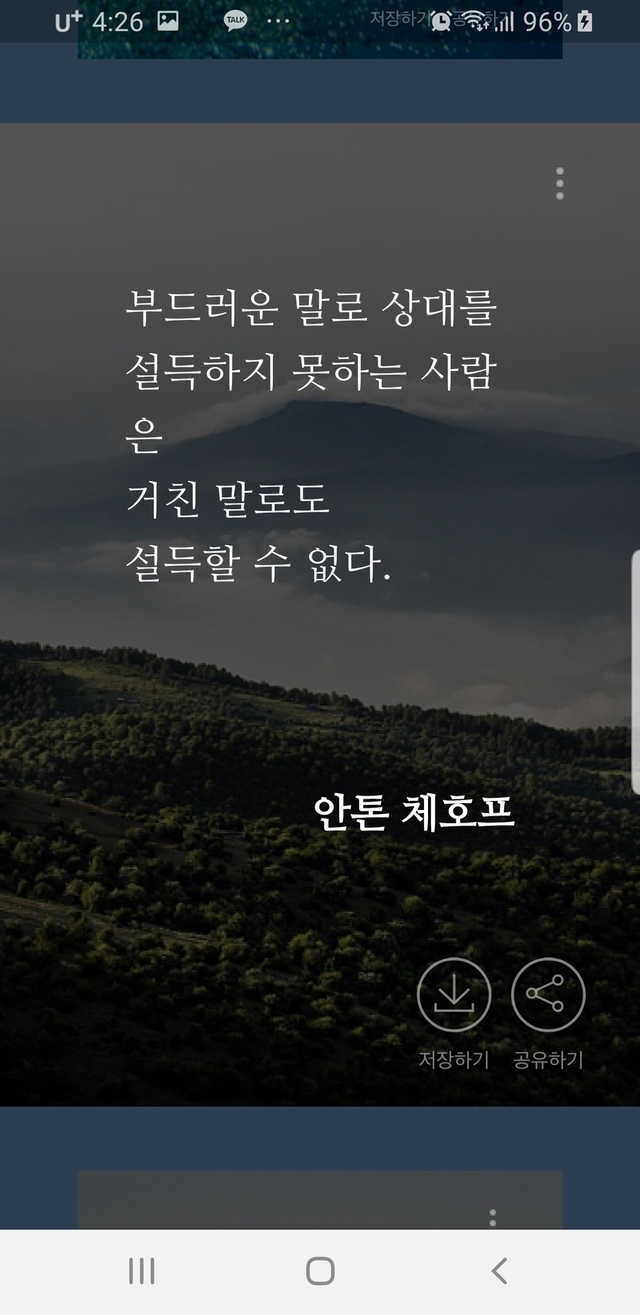
Task: Return to the home screen
Action: [320, 1271]
